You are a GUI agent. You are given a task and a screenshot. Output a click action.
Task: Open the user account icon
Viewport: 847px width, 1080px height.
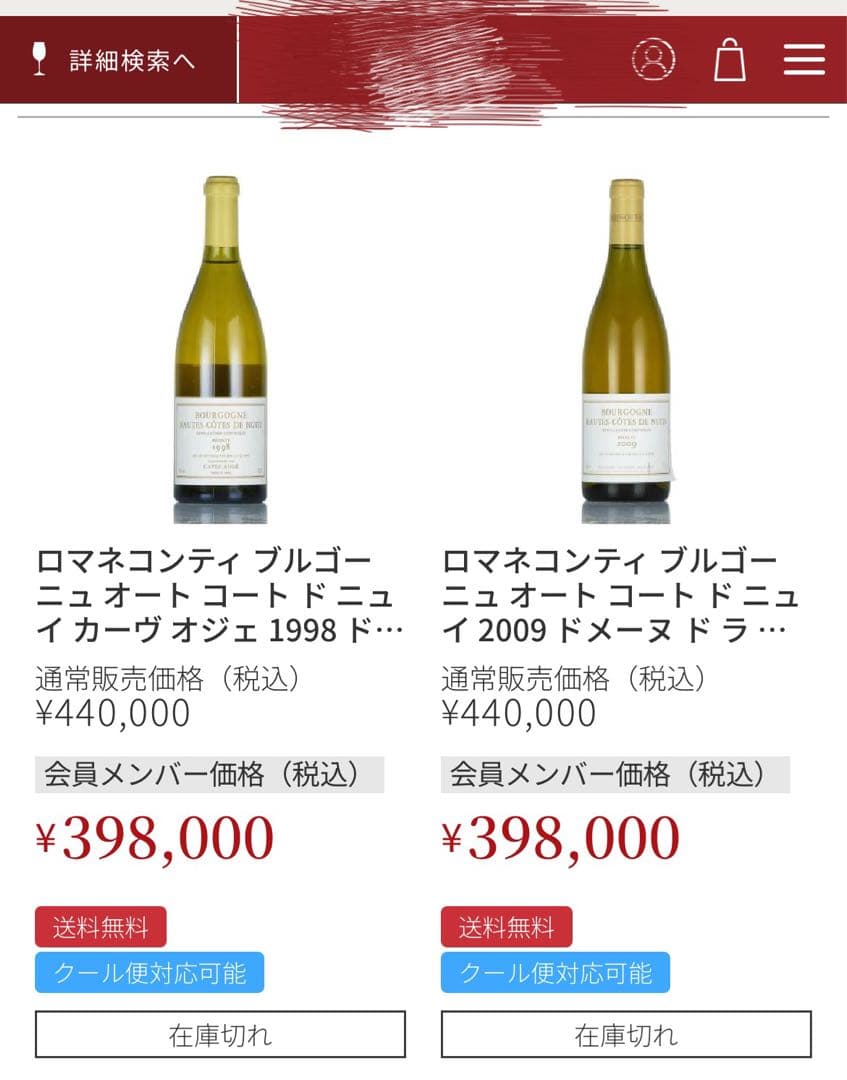coord(653,60)
